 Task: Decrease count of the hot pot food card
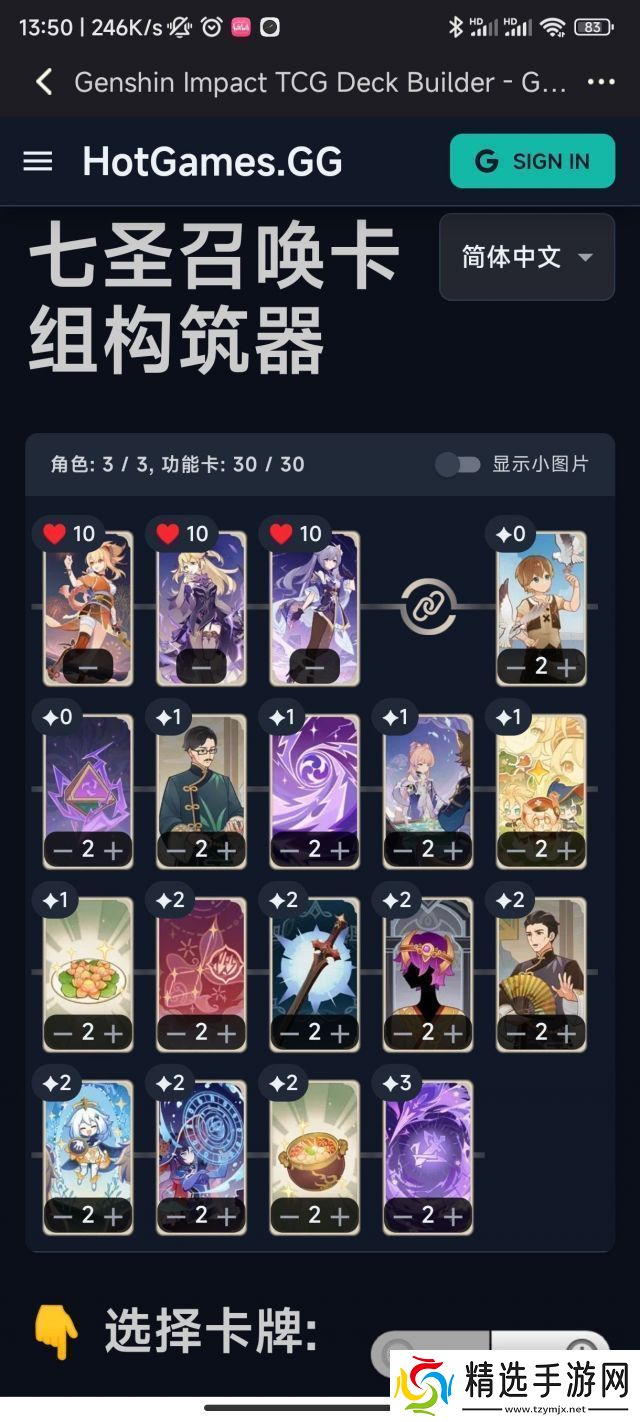click(288, 1216)
